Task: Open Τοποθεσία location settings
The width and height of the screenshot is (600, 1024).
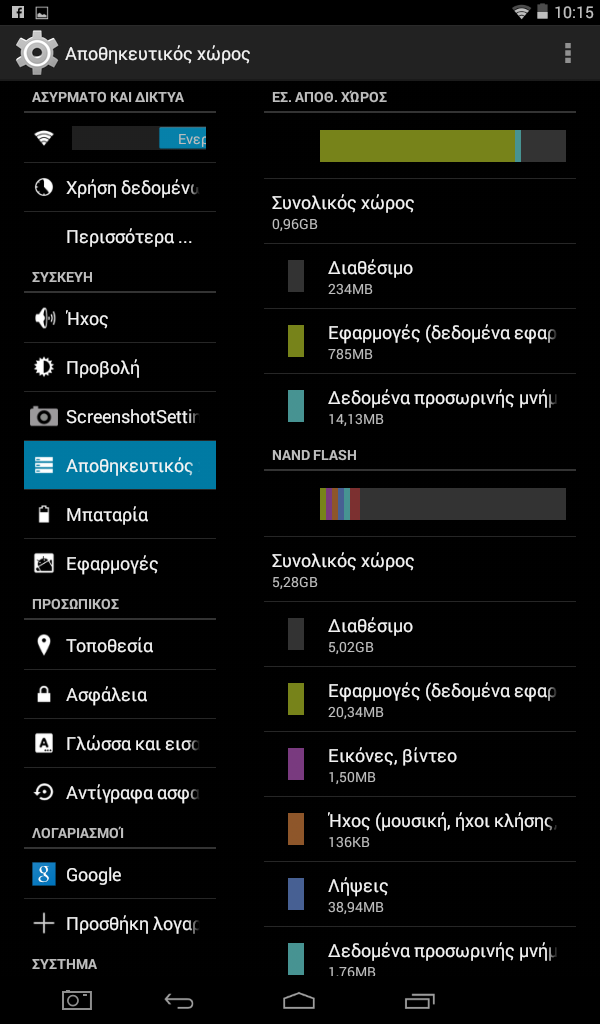Action: coord(120,645)
